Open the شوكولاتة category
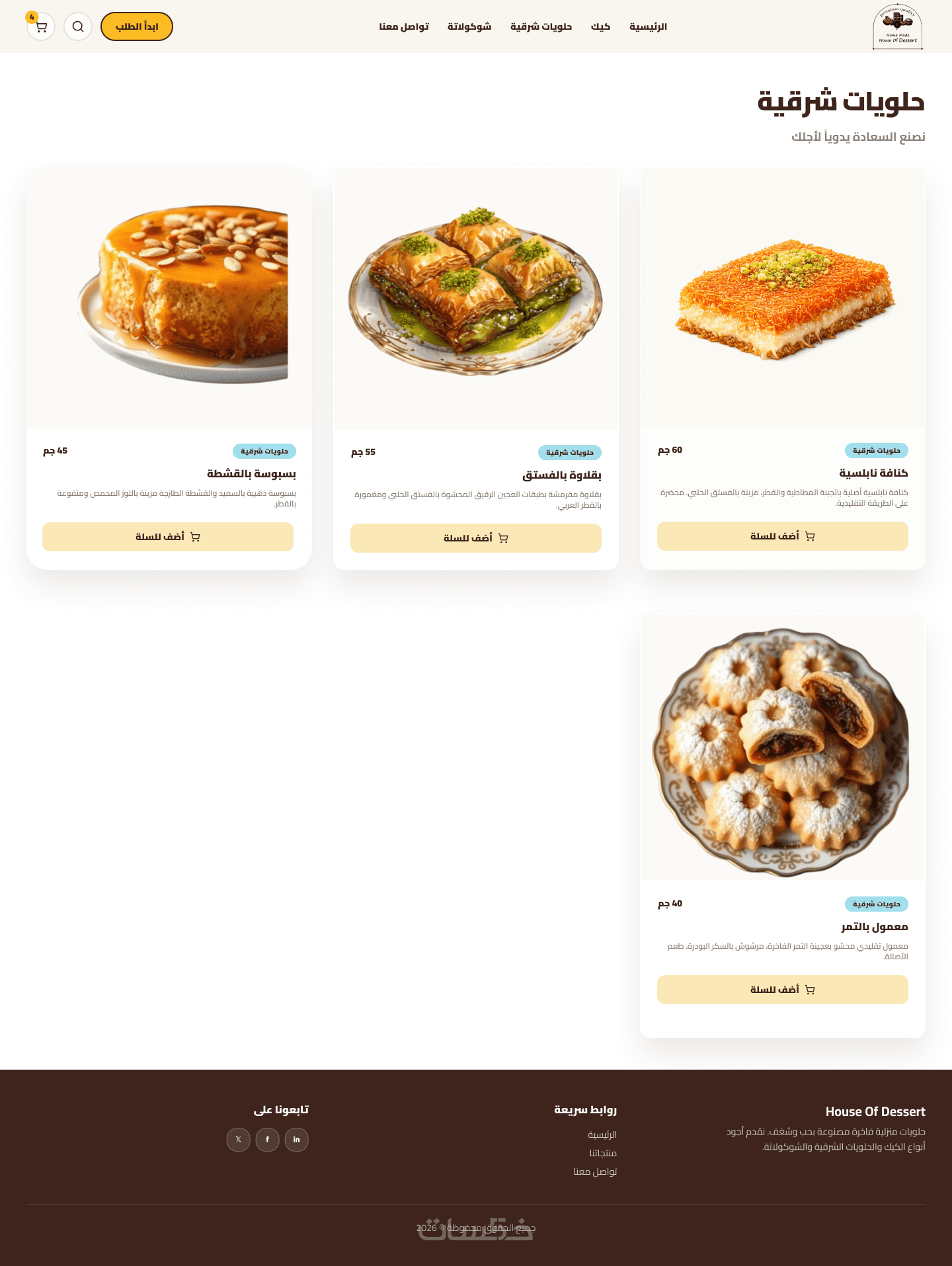Viewport: 952px width, 1266px height. click(x=469, y=27)
